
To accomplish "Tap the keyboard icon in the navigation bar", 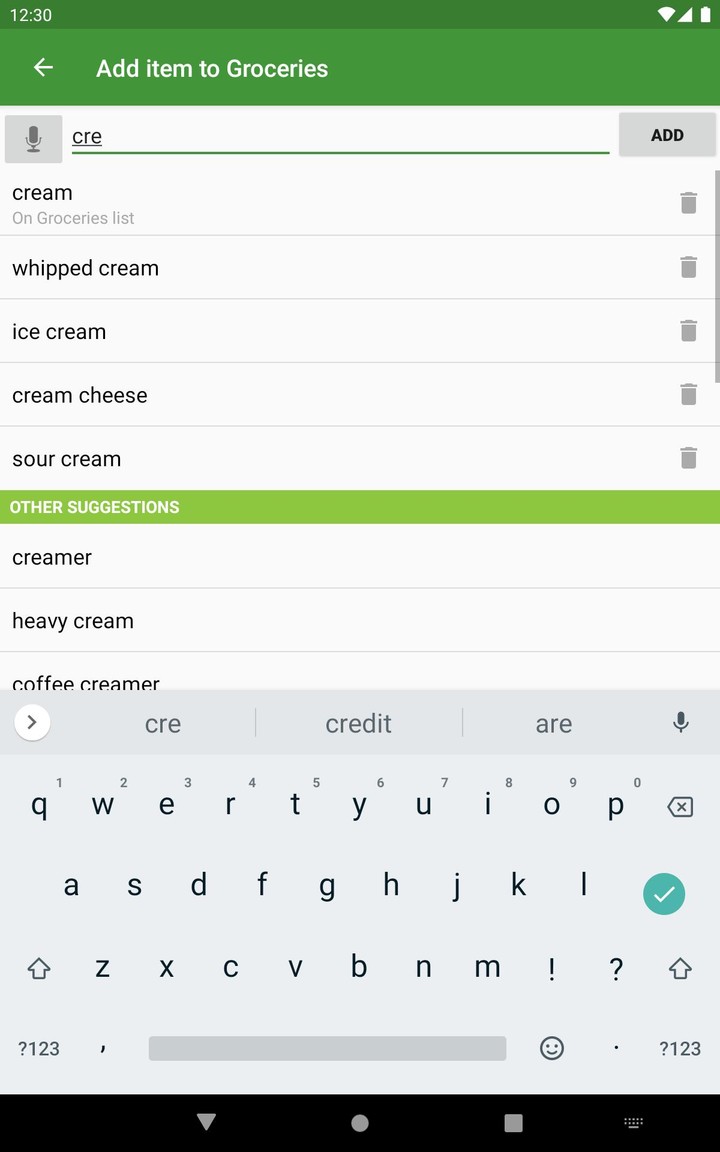I will tap(633, 1122).
